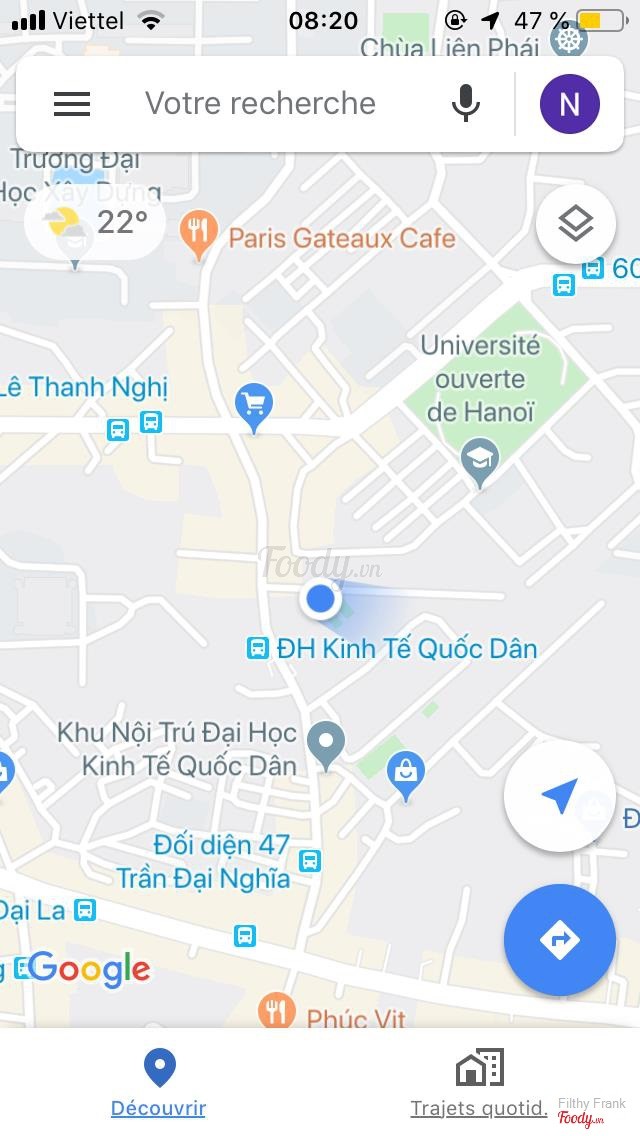Tap the Votre recherche search field
Viewport: 640px width, 1136px height.
click(260, 103)
